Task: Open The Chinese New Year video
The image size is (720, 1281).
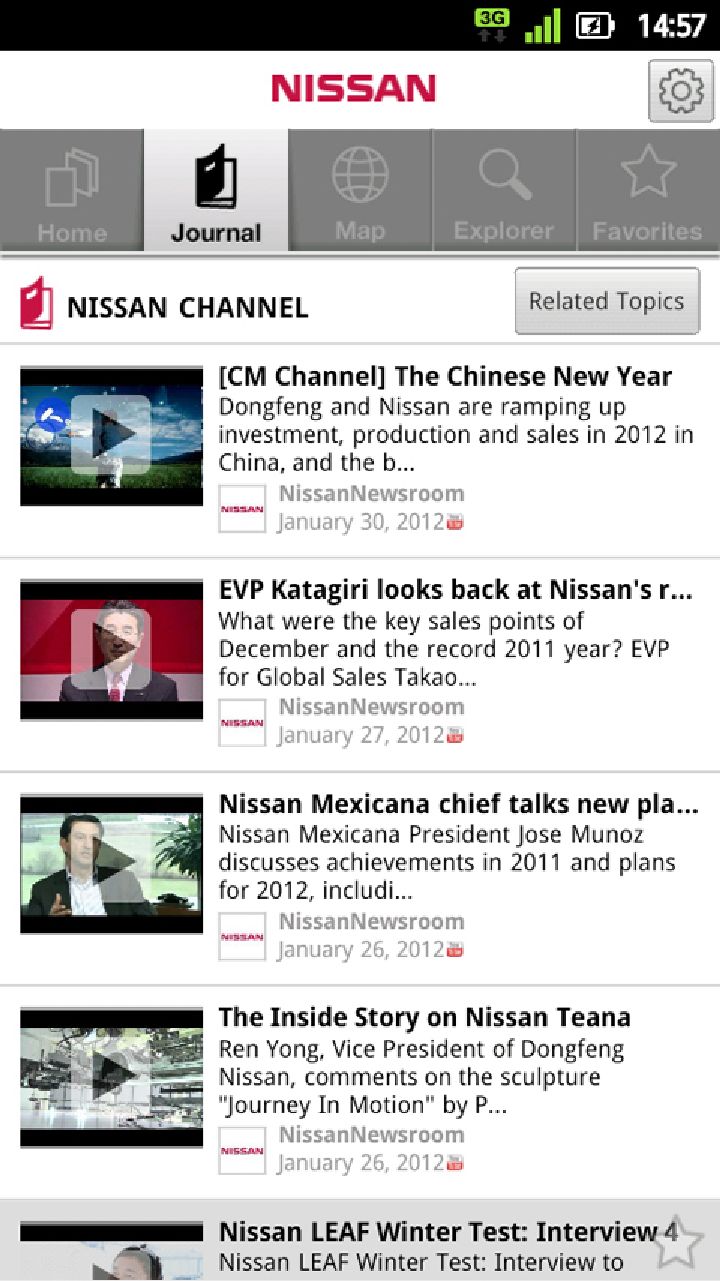Action: click(360, 451)
